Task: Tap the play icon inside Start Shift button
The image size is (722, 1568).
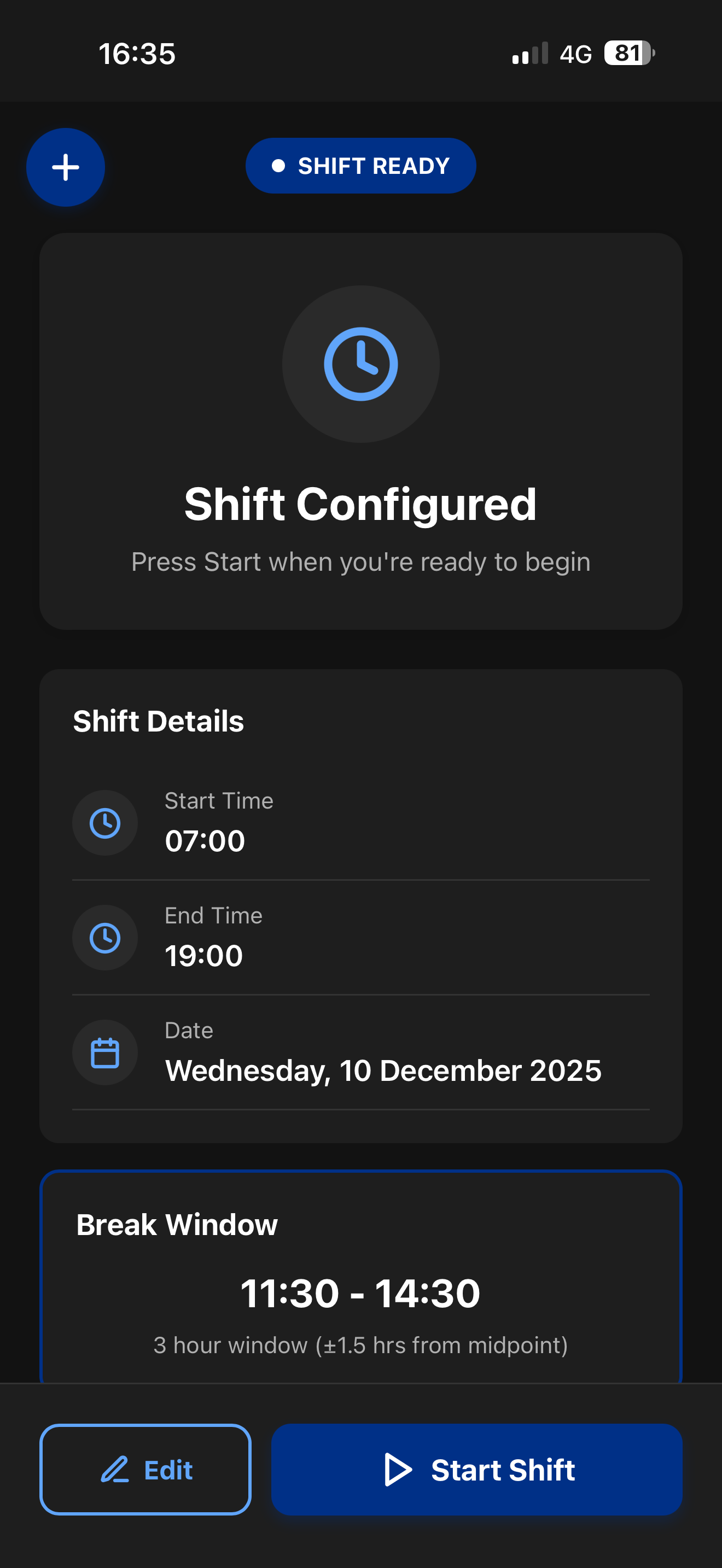Action: (x=398, y=1470)
